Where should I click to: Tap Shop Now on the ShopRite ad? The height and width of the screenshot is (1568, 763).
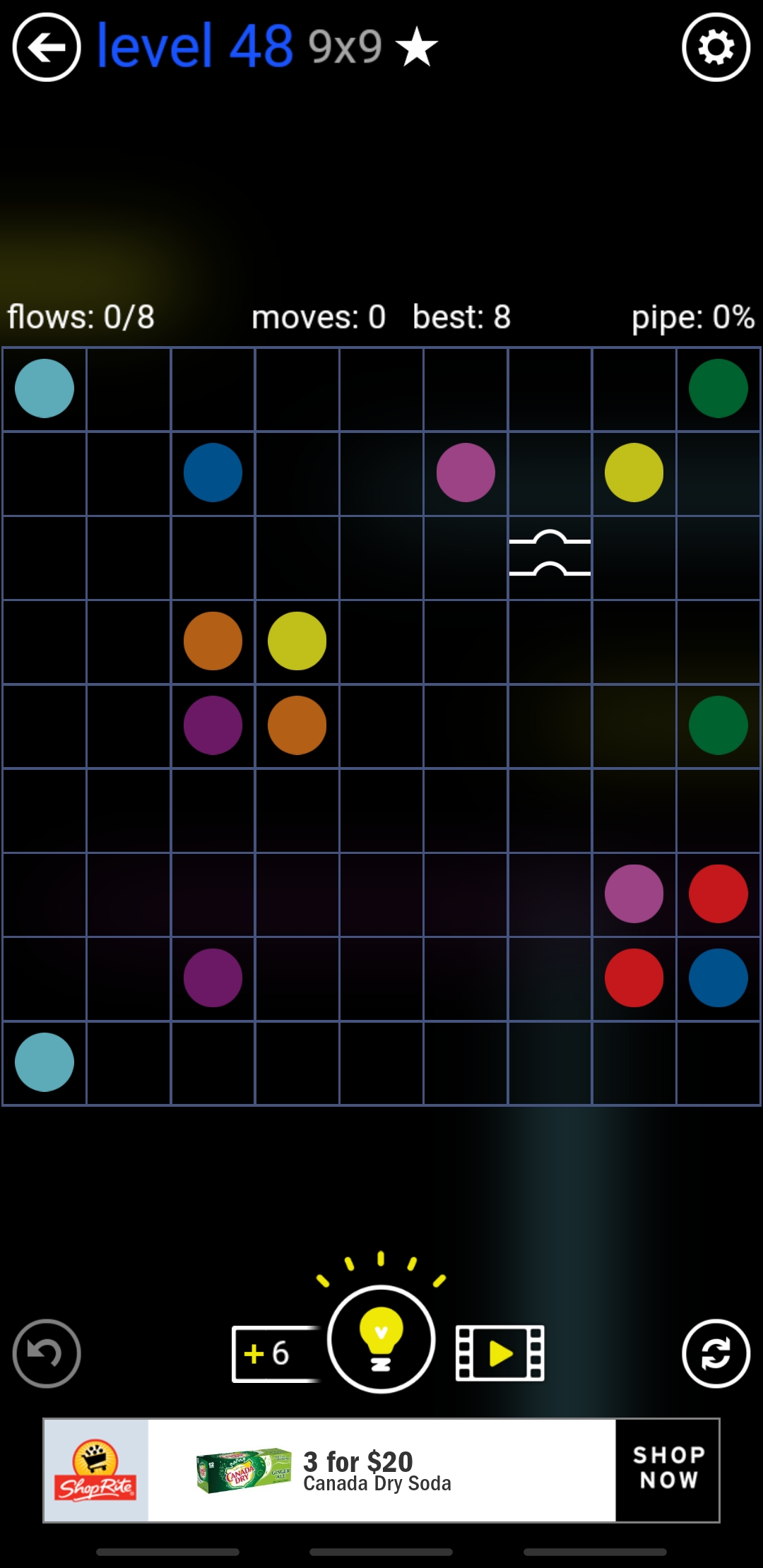667,1470
